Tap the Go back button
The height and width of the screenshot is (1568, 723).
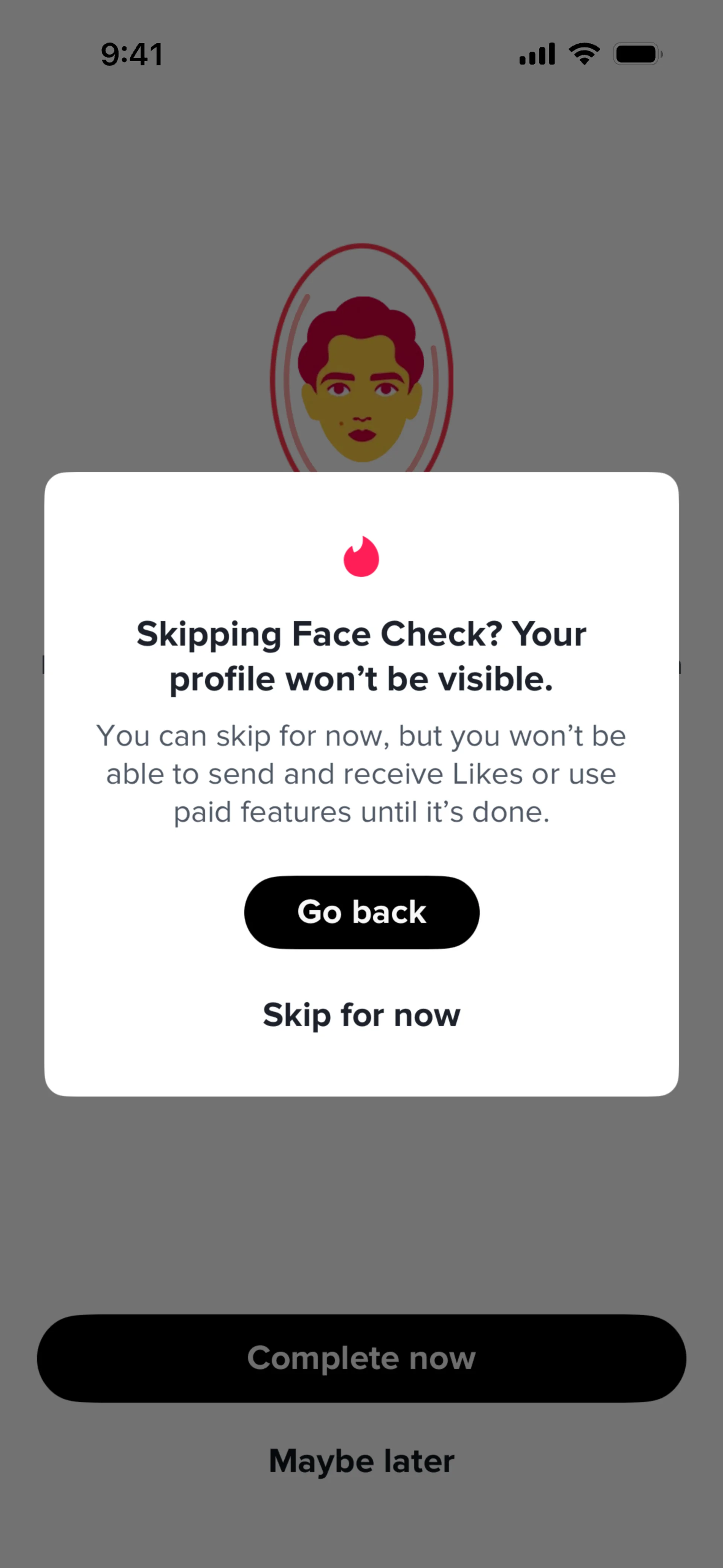(361, 912)
